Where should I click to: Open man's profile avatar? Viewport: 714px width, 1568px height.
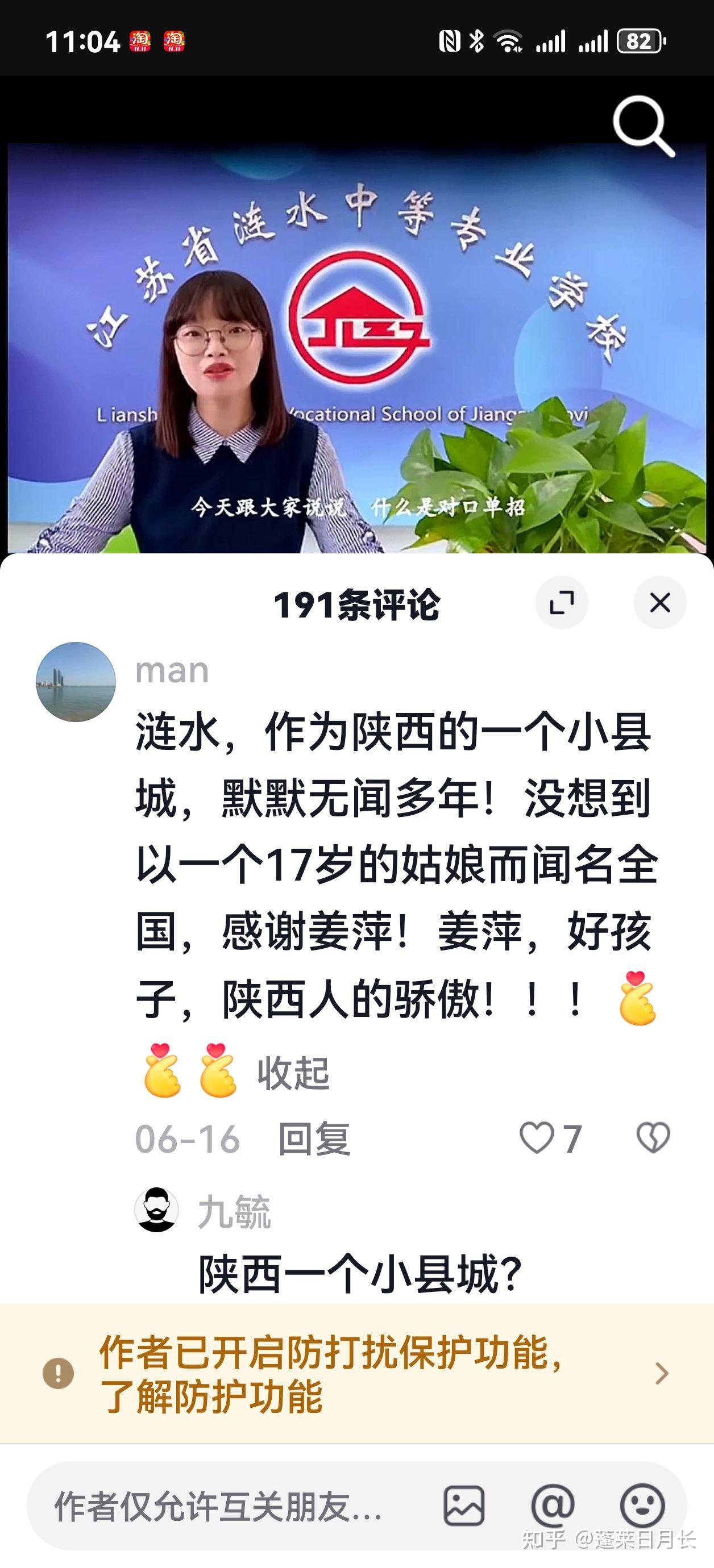pyautogui.click(x=76, y=682)
